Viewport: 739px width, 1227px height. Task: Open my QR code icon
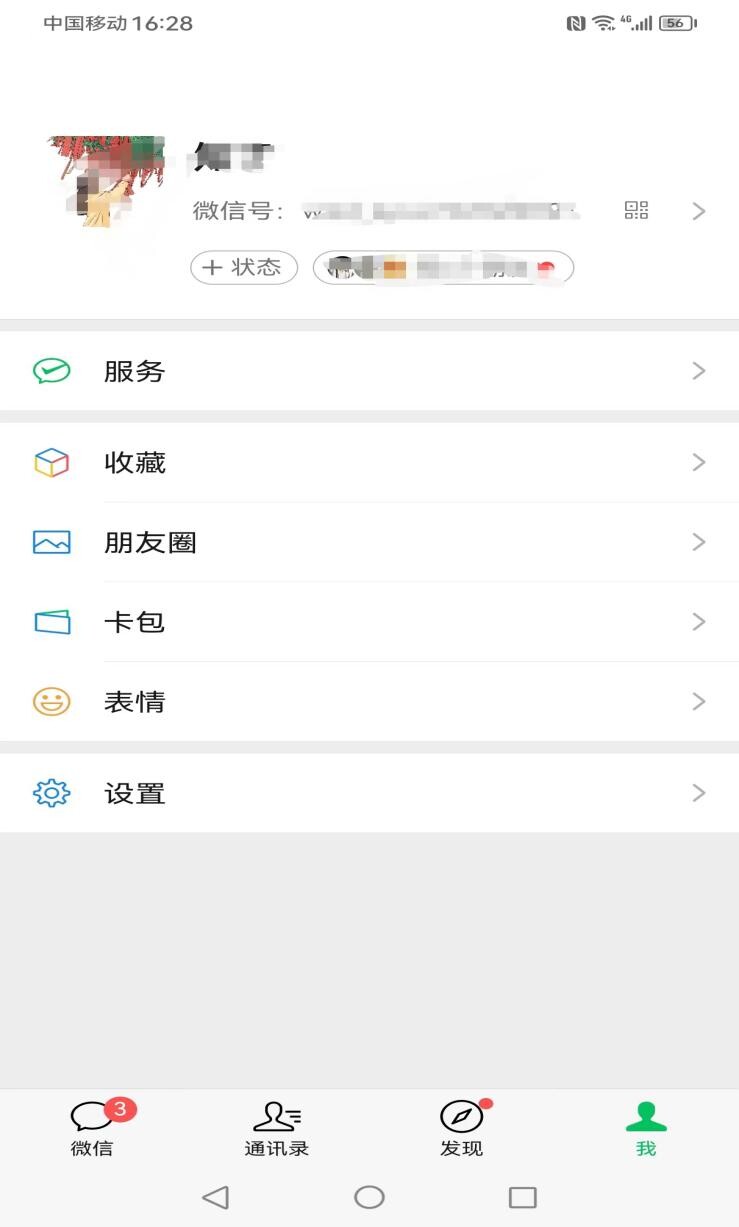tap(636, 210)
